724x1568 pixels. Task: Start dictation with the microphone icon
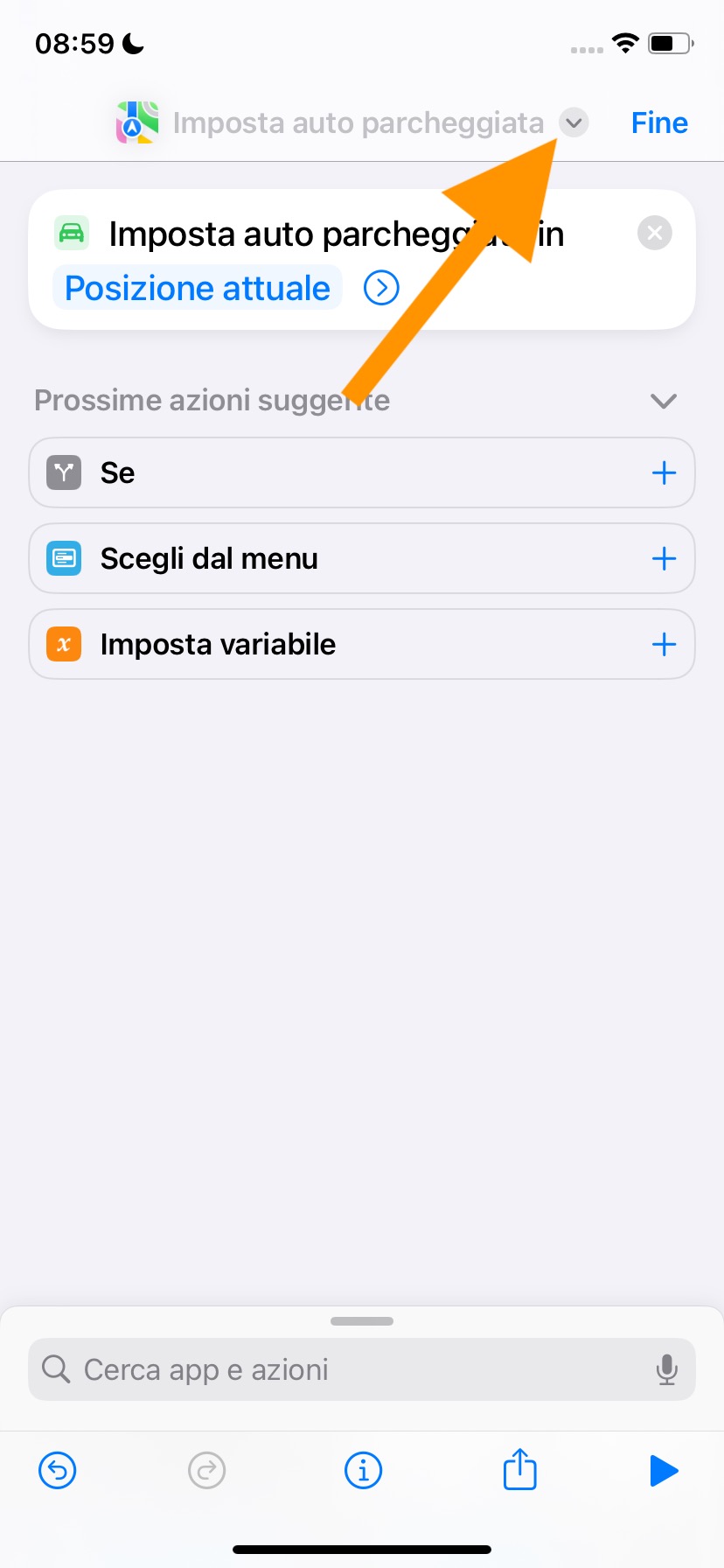(x=666, y=1369)
